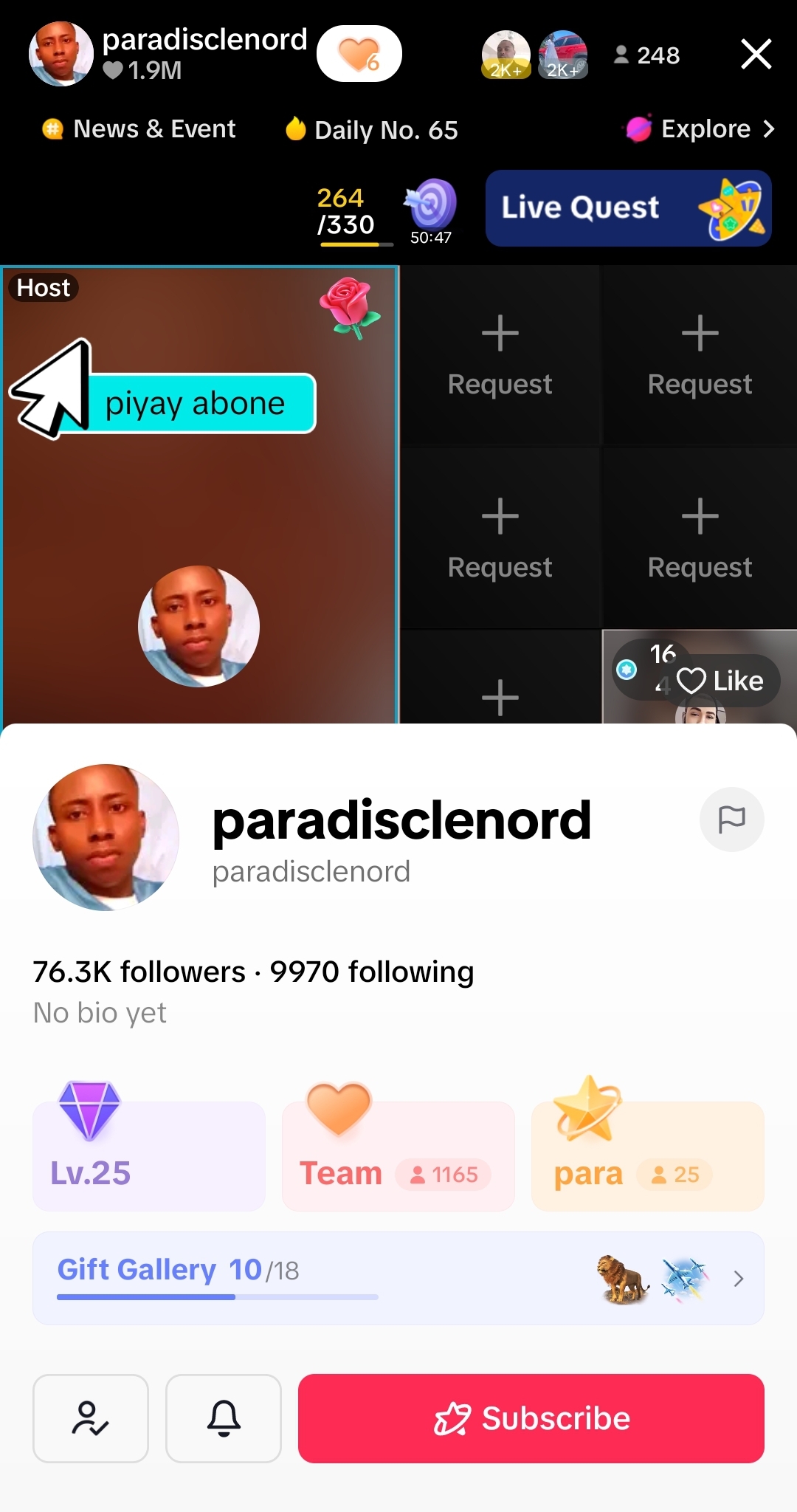The image size is (797, 1512).
Task: Open the notification bell settings
Action: tap(224, 1418)
